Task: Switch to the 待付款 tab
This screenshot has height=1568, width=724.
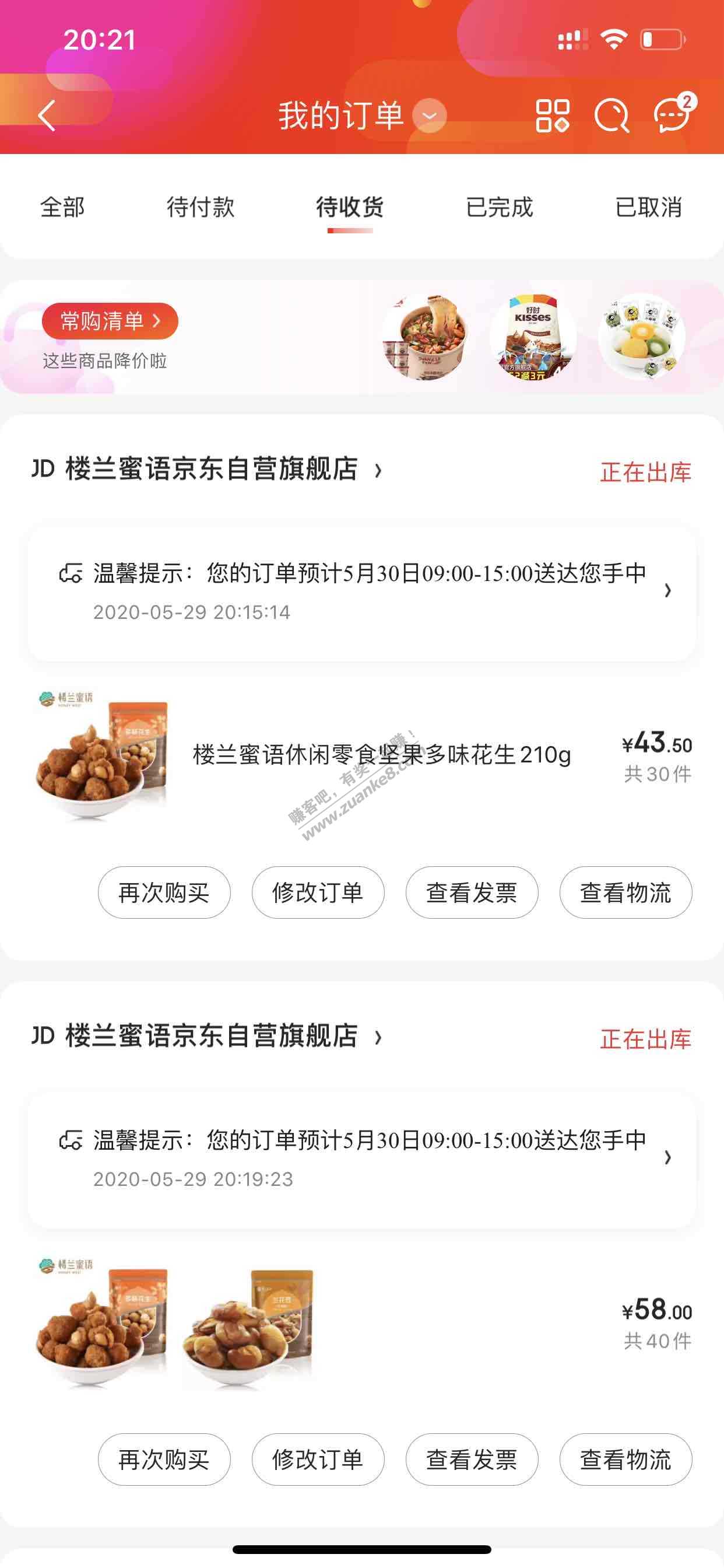Action: pos(200,208)
